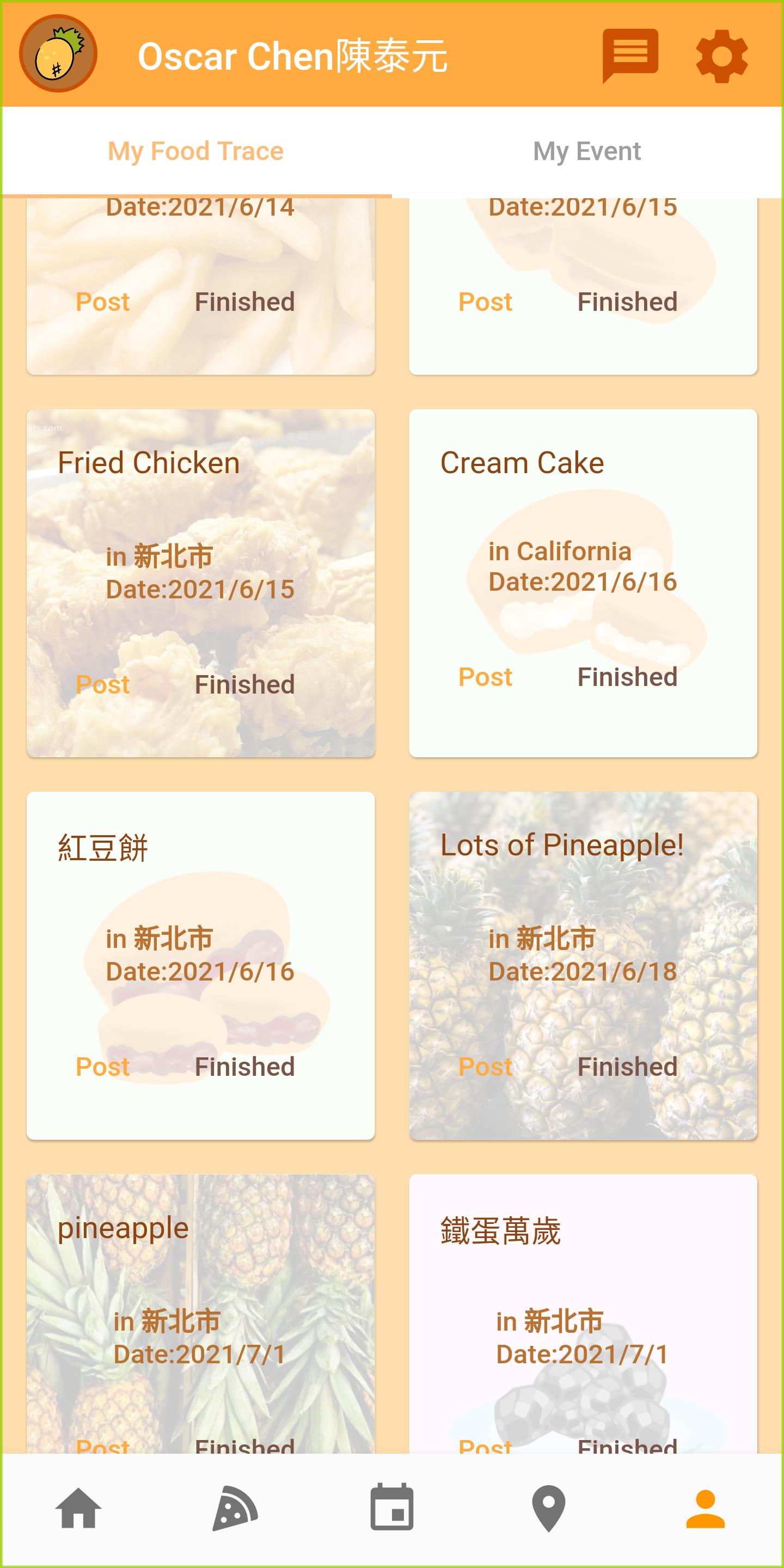Screen dimensions: 784x1568
Task: Tap Post on the Fried Chicken card
Action: [102, 685]
